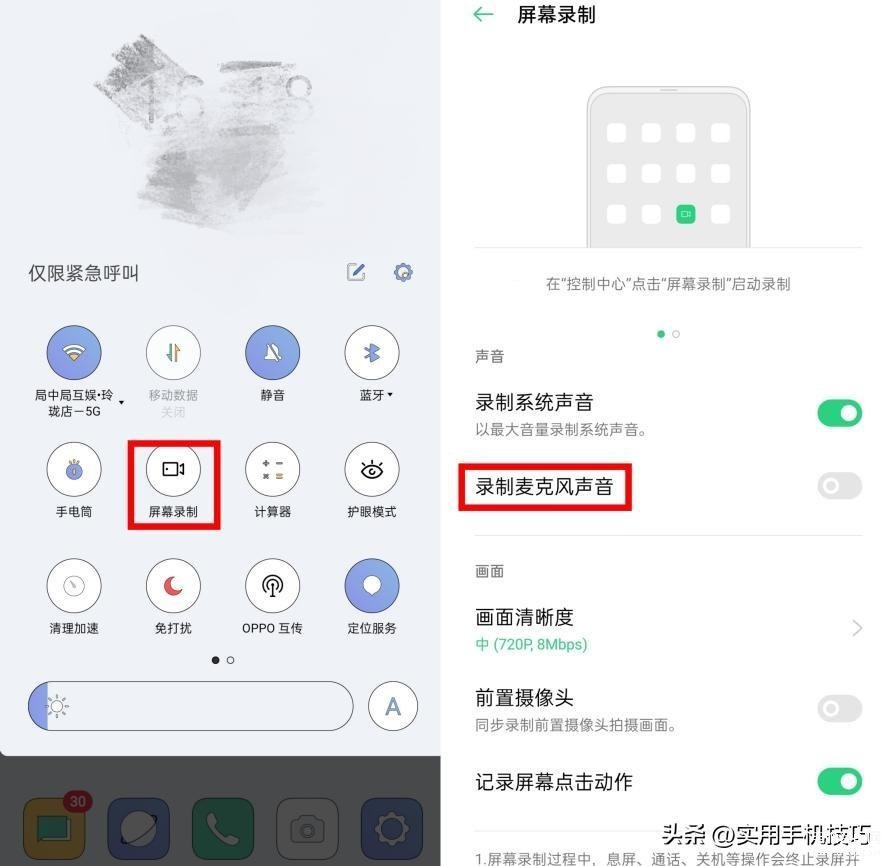Enable 前置摄像头 front camera switch
The width and height of the screenshot is (891, 866).
tap(839, 709)
